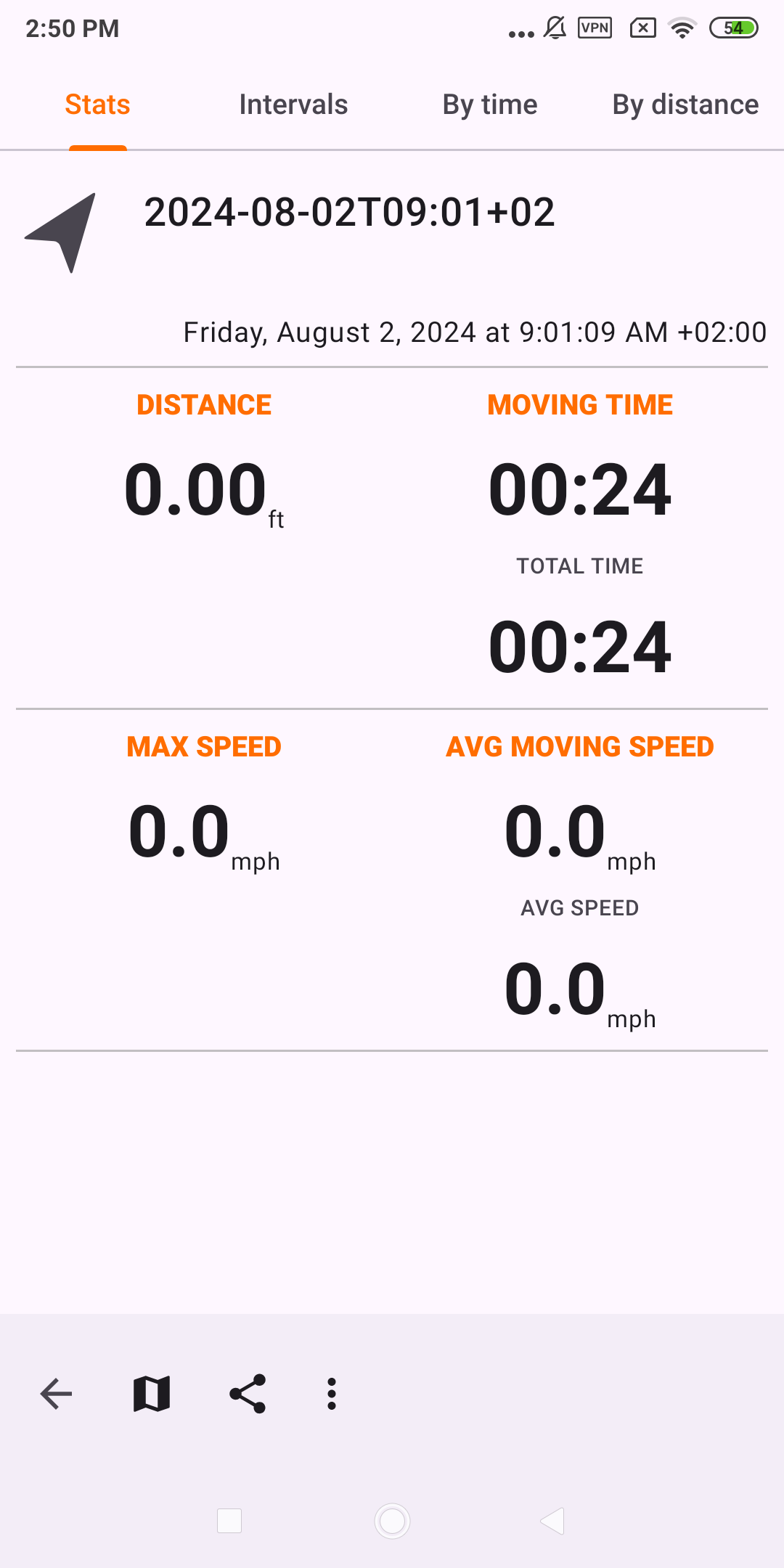Share this recorded track
This screenshot has height=1568, width=784.
pos(248,1394)
